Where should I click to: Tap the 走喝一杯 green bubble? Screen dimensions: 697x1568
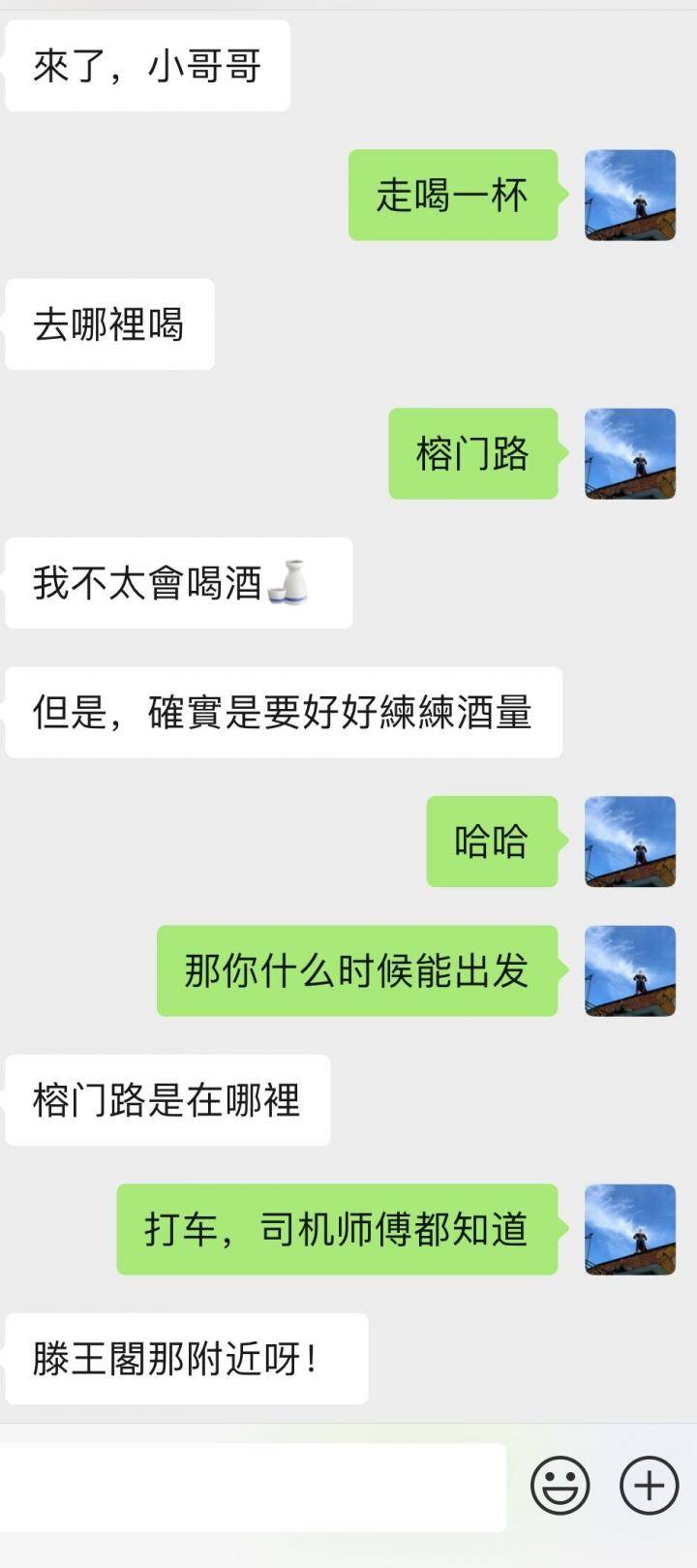coord(452,196)
